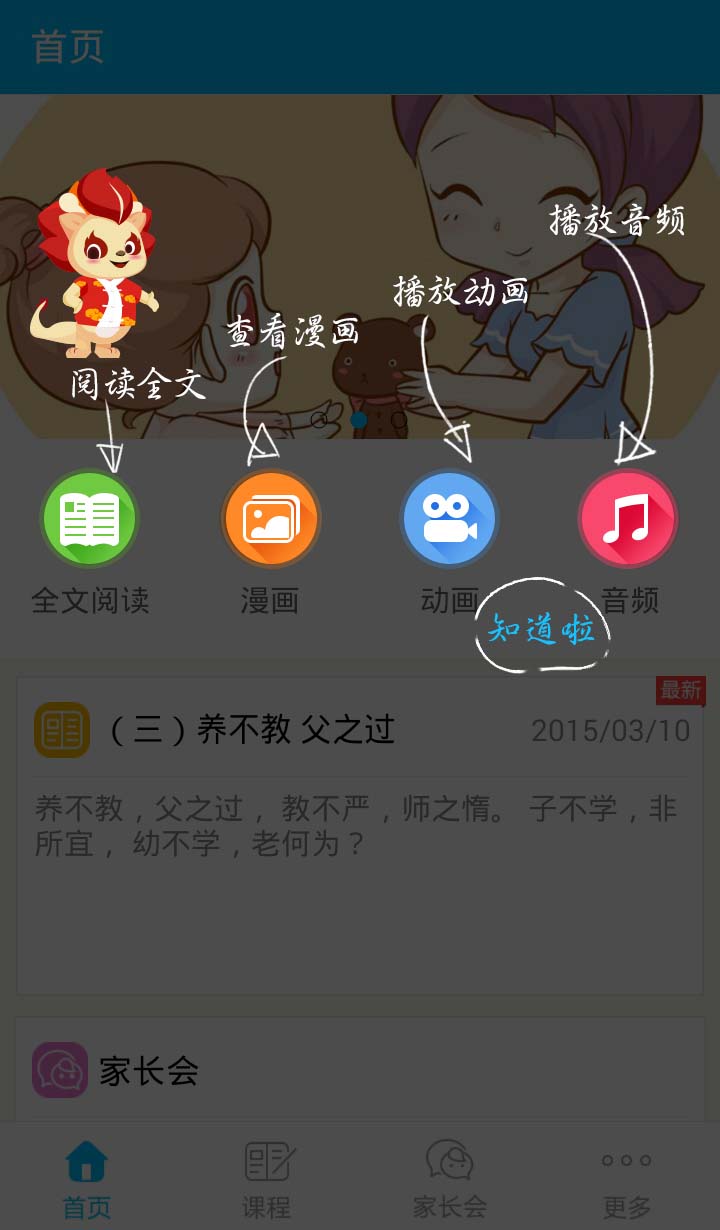Switch to the 更多 more tab
720x1230 pixels.
coord(627,1180)
